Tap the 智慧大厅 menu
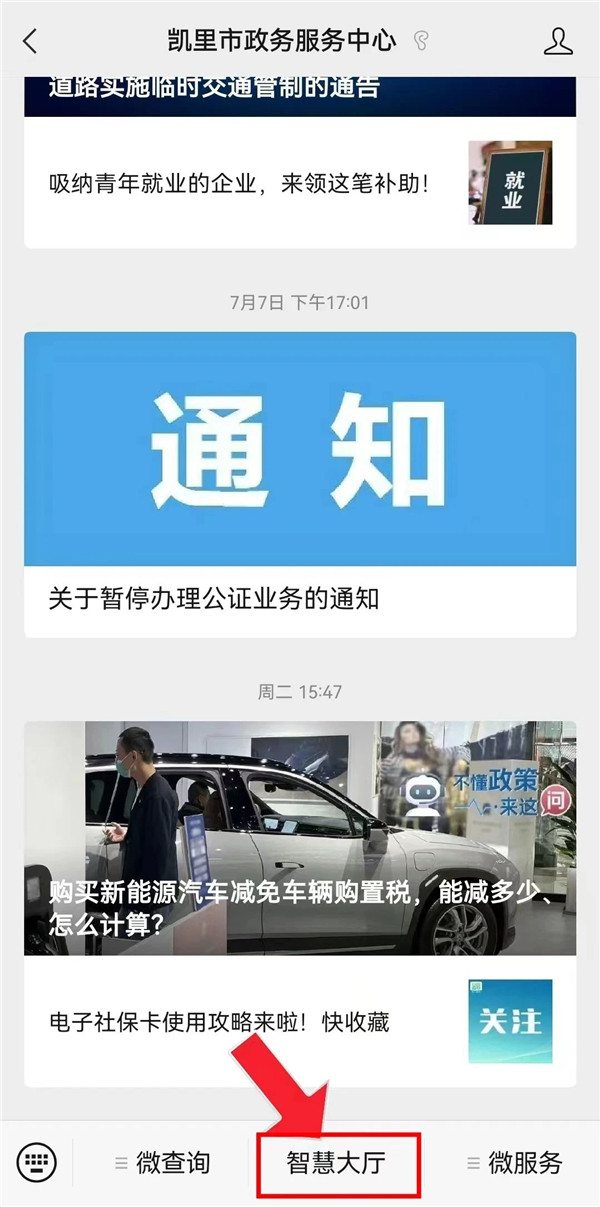Viewport: 600px width, 1207px height. point(335,1163)
